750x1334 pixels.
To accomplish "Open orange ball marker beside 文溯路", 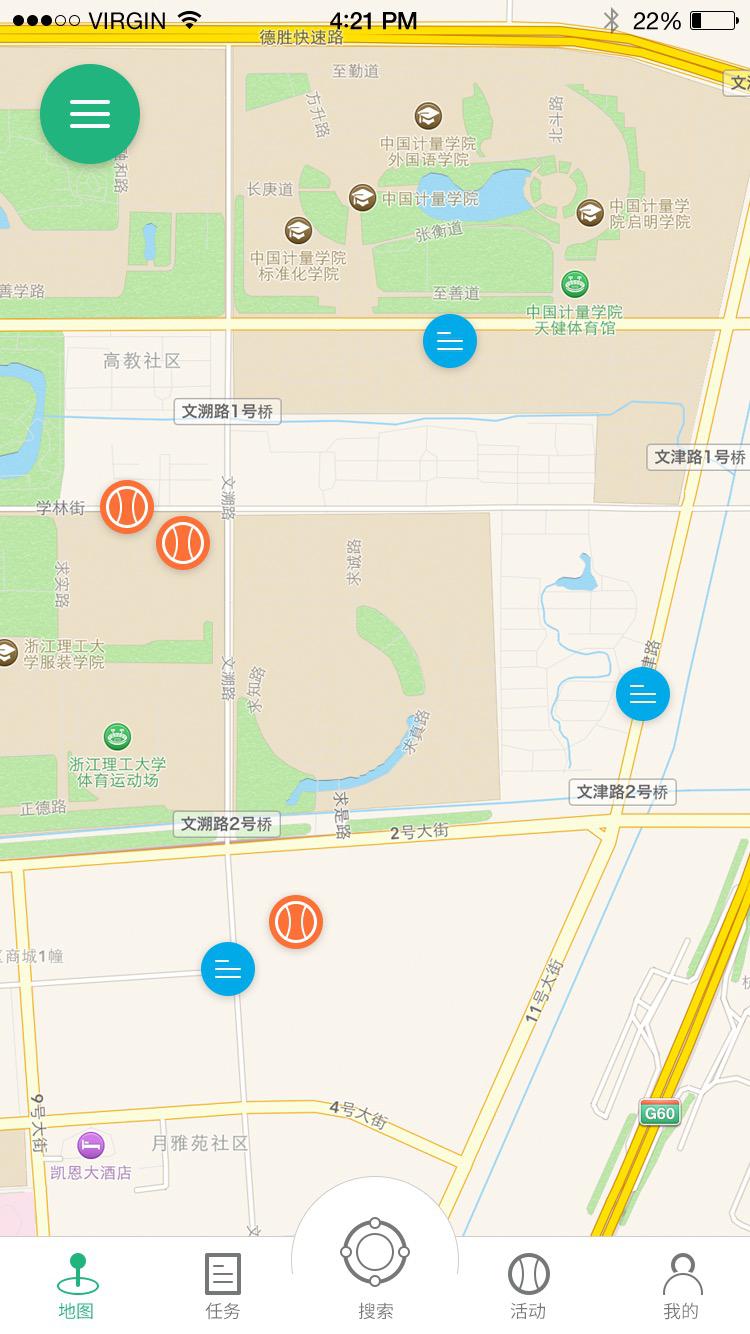I will coord(183,543).
